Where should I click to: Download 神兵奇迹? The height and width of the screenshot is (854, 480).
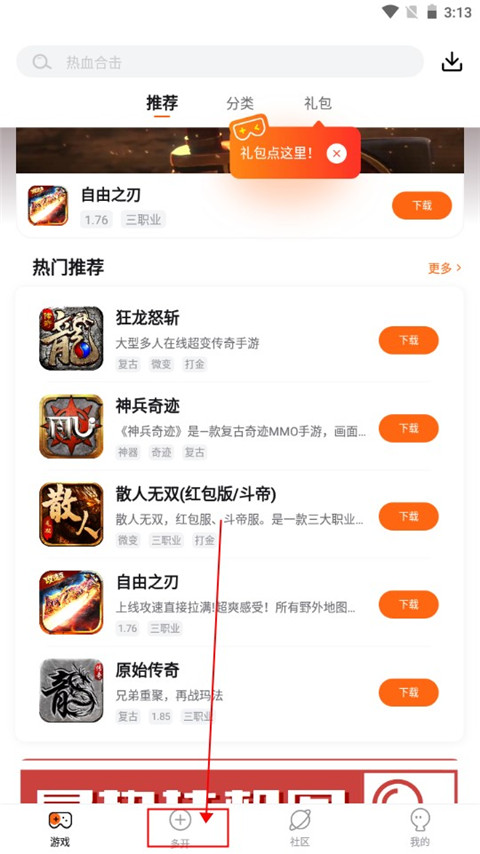point(408,428)
